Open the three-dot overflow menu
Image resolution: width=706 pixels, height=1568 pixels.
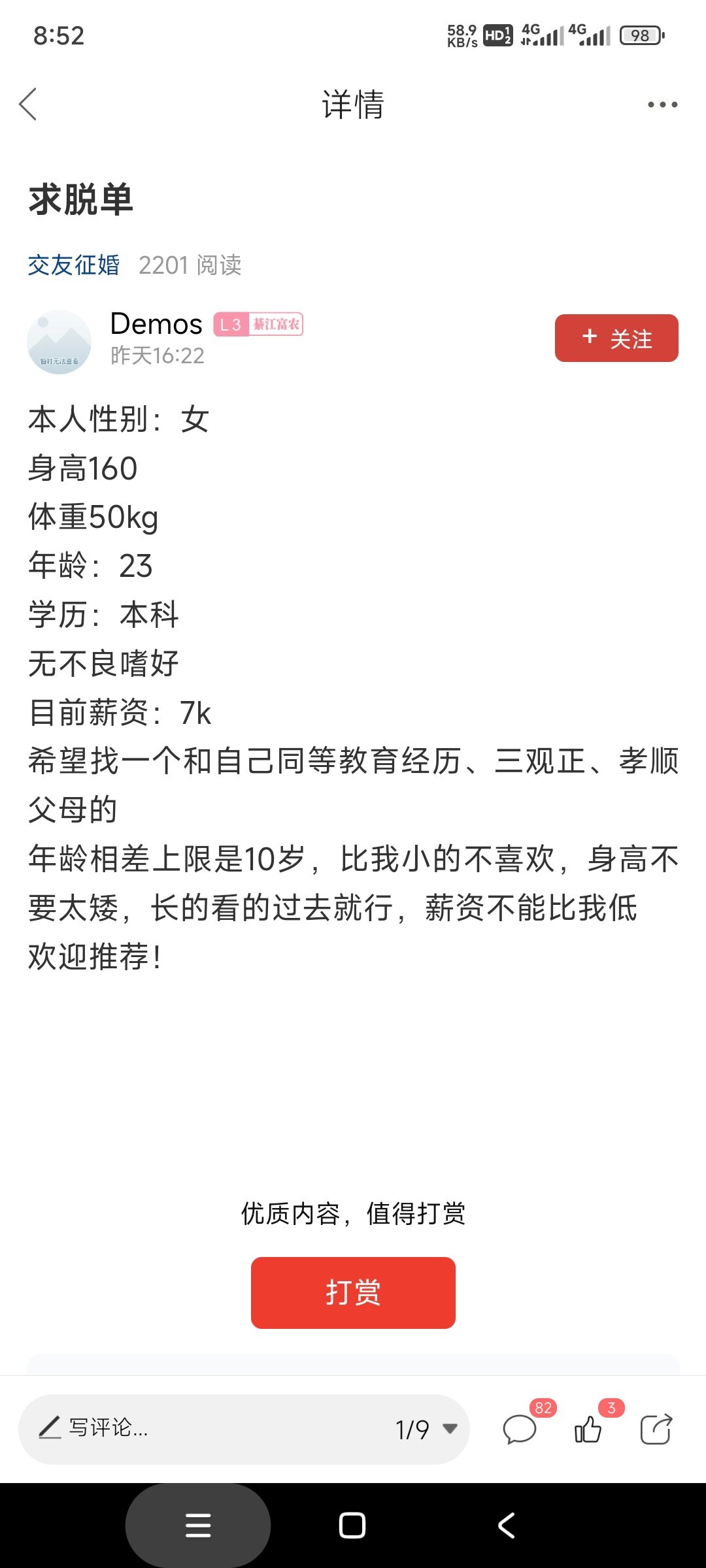point(662,105)
